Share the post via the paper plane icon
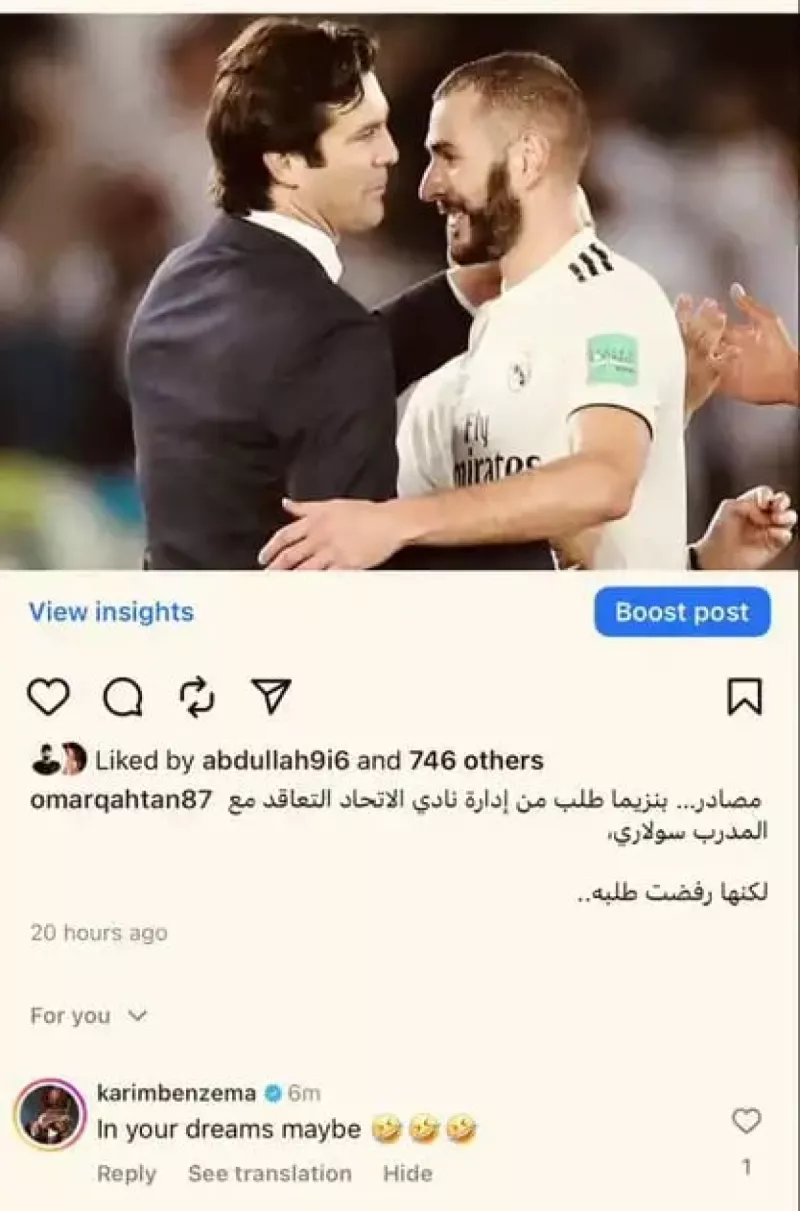800x1211 pixels. pos(272,695)
